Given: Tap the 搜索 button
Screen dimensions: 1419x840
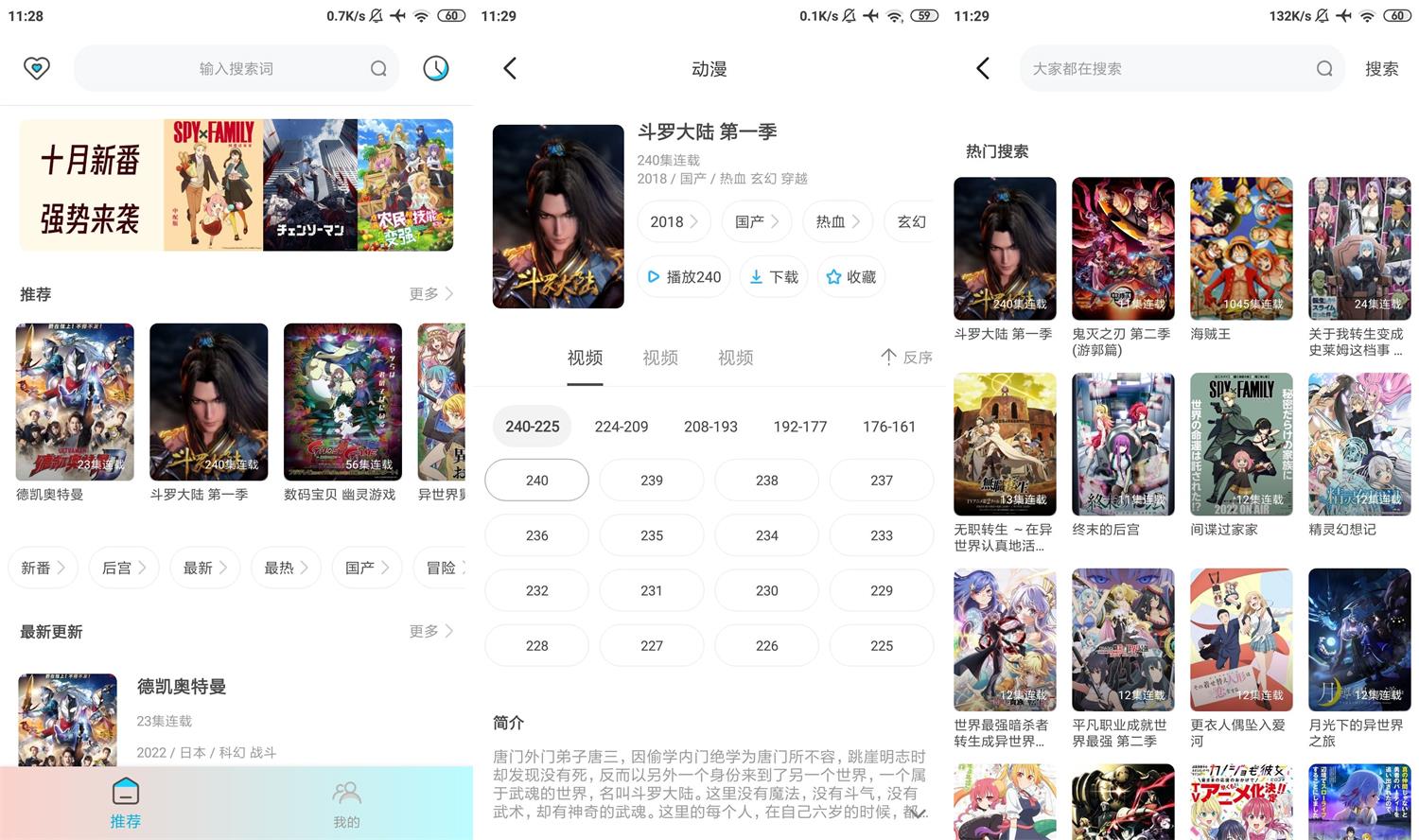Looking at the screenshot, I should point(1381,68).
